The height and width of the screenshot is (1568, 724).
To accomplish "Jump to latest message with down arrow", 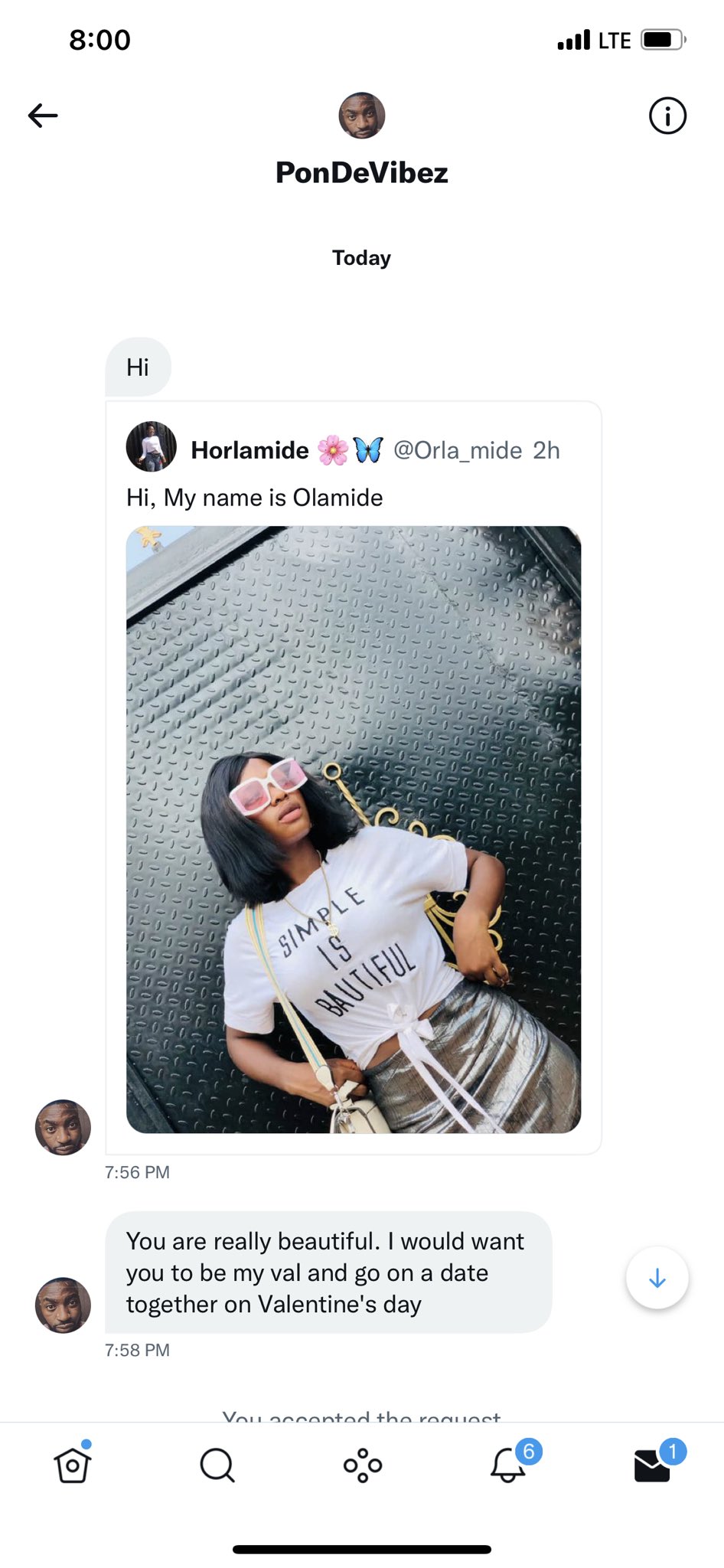I will click(x=657, y=1278).
